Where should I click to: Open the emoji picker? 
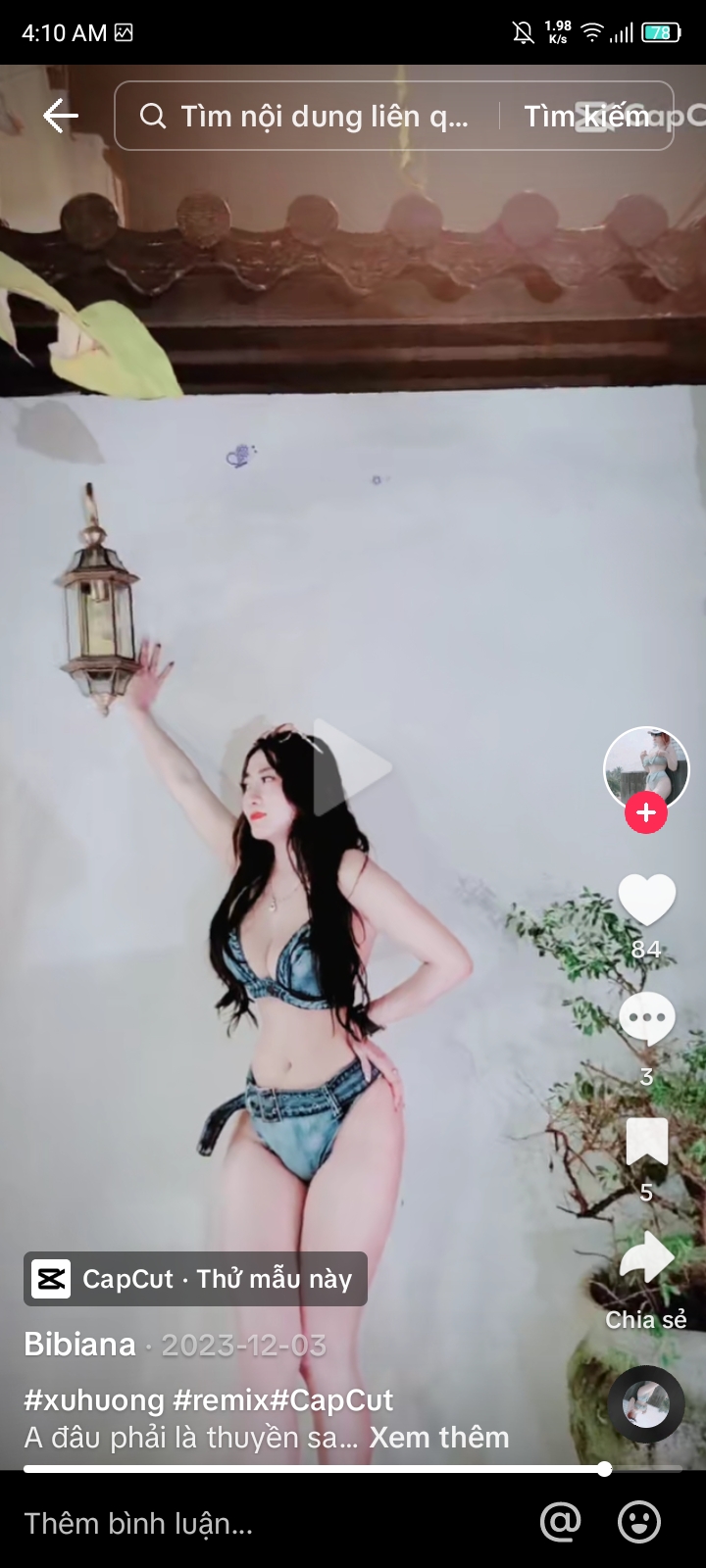(639, 1522)
